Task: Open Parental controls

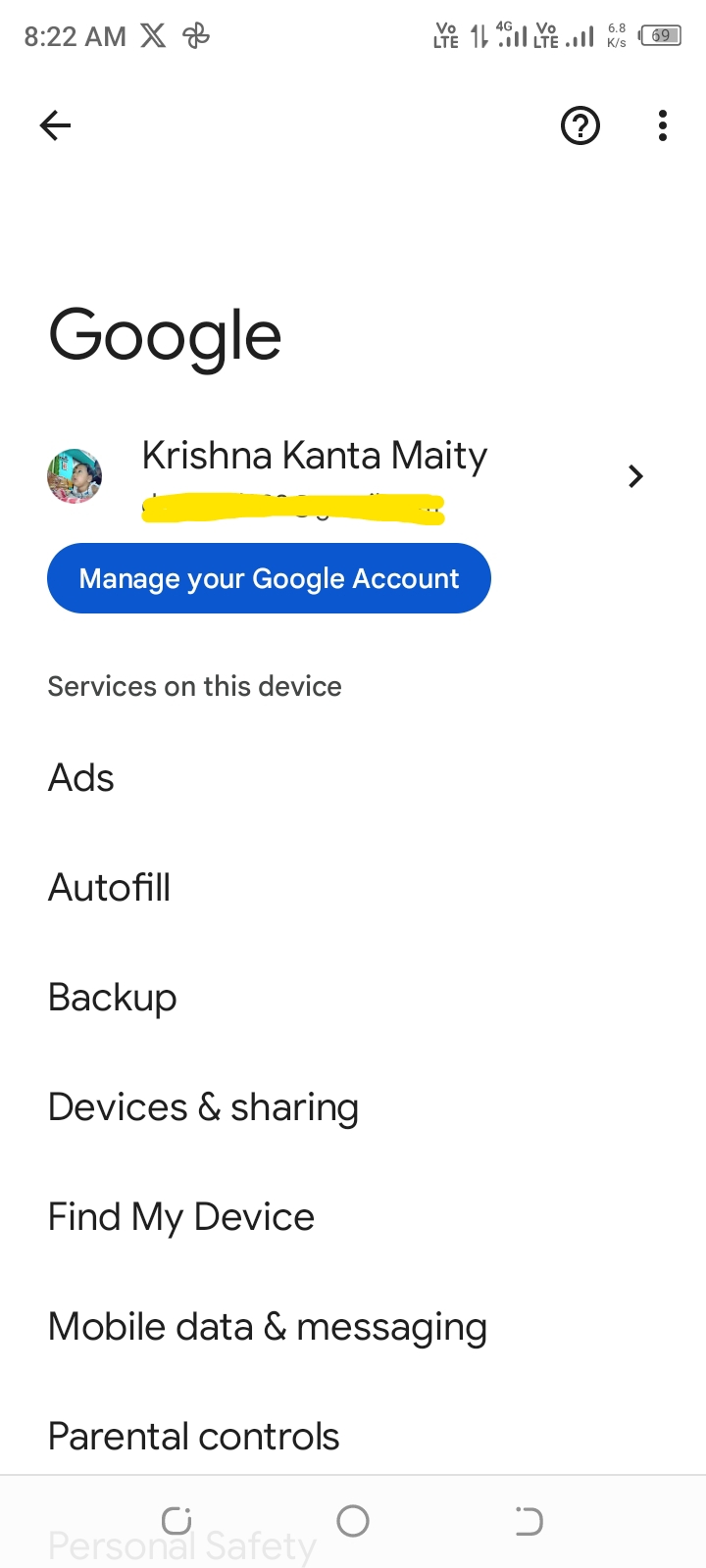Action: (193, 1437)
